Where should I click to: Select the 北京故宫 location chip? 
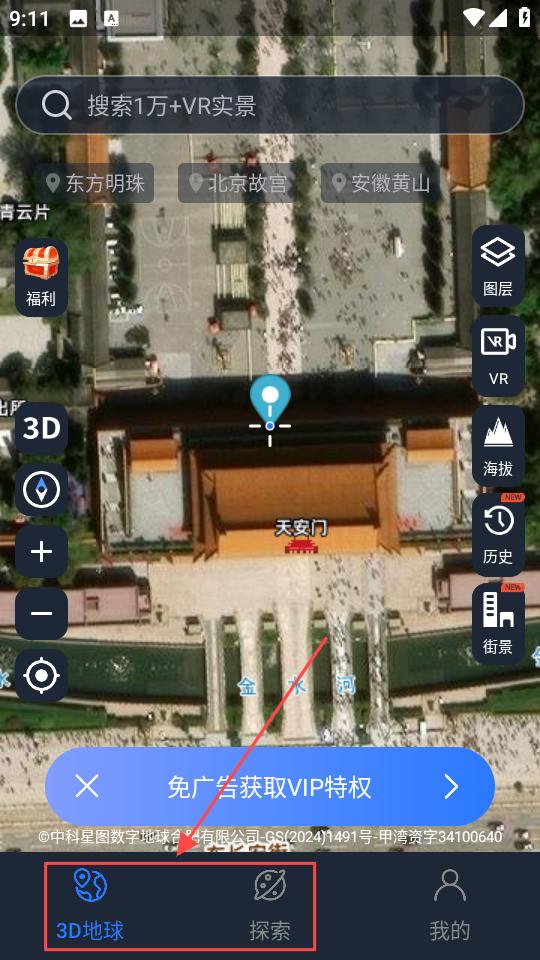point(237,183)
